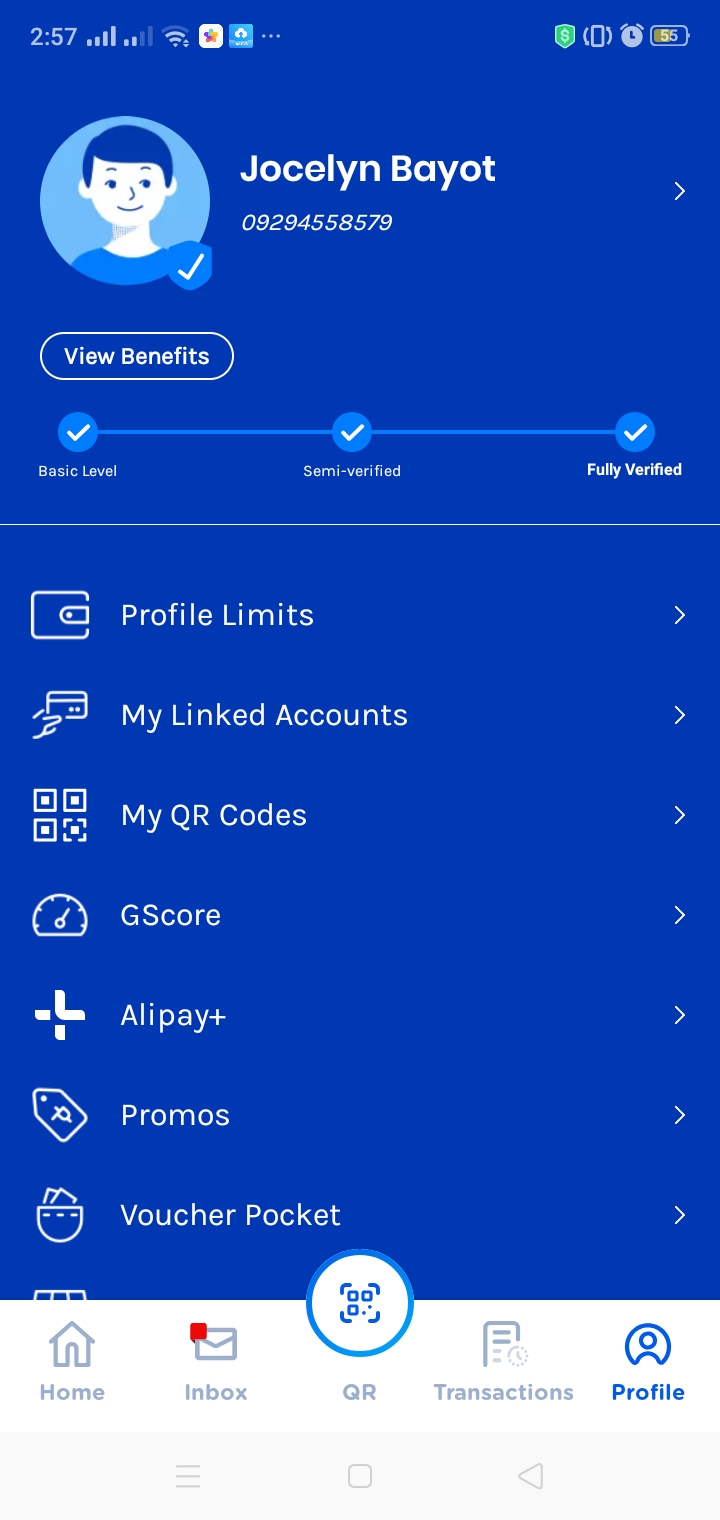Switch to the Home tab
The width and height of the screenshot is (720, 1520).
72,1361
